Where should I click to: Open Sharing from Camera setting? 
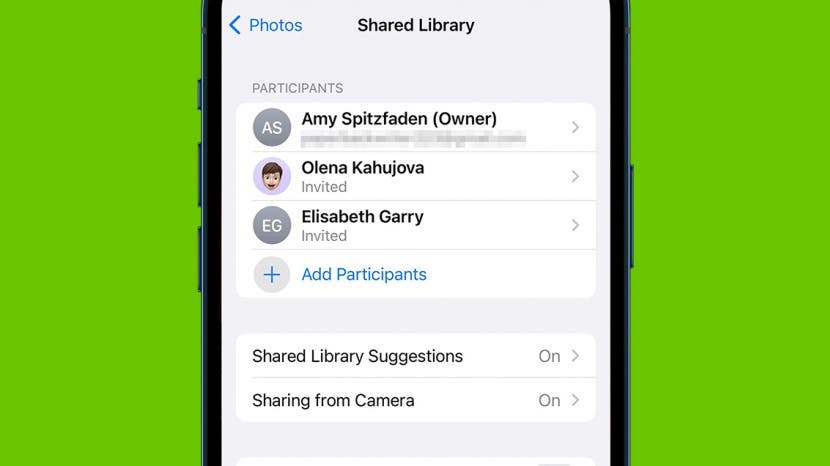tap(415, 400)
